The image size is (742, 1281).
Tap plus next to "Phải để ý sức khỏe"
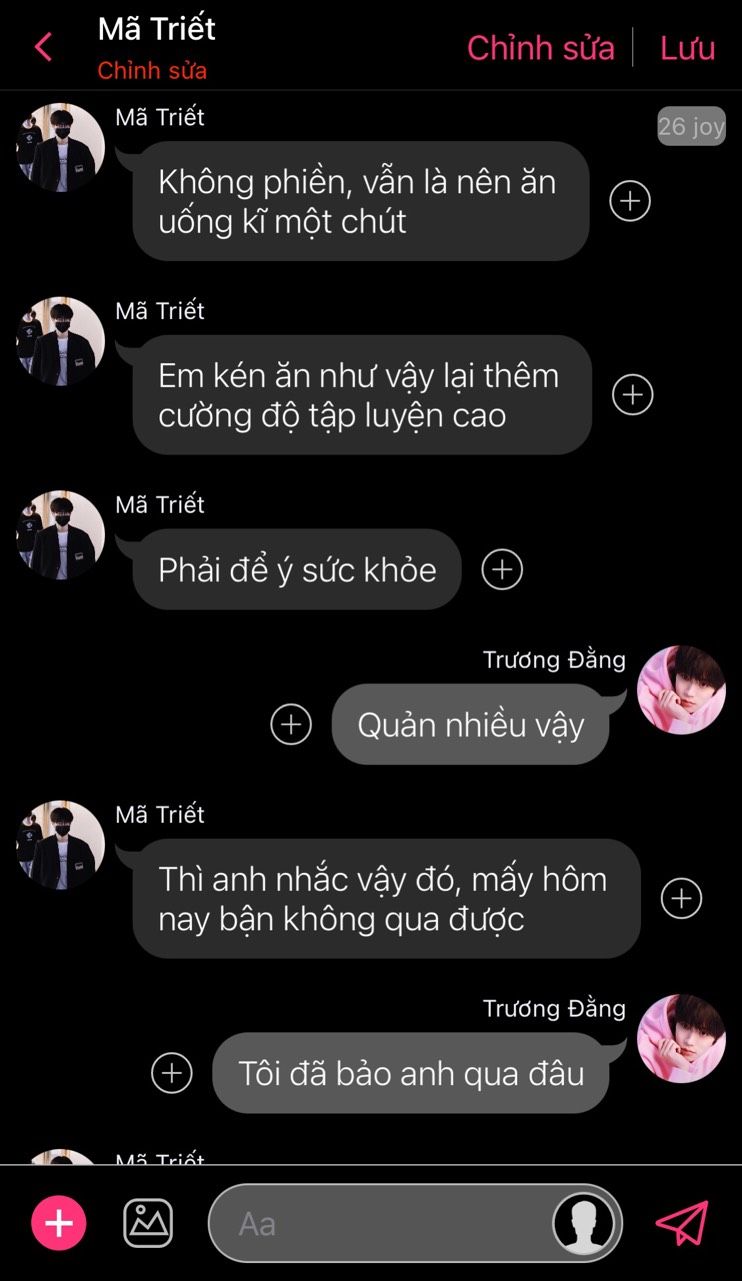click(x=502, y=570)
